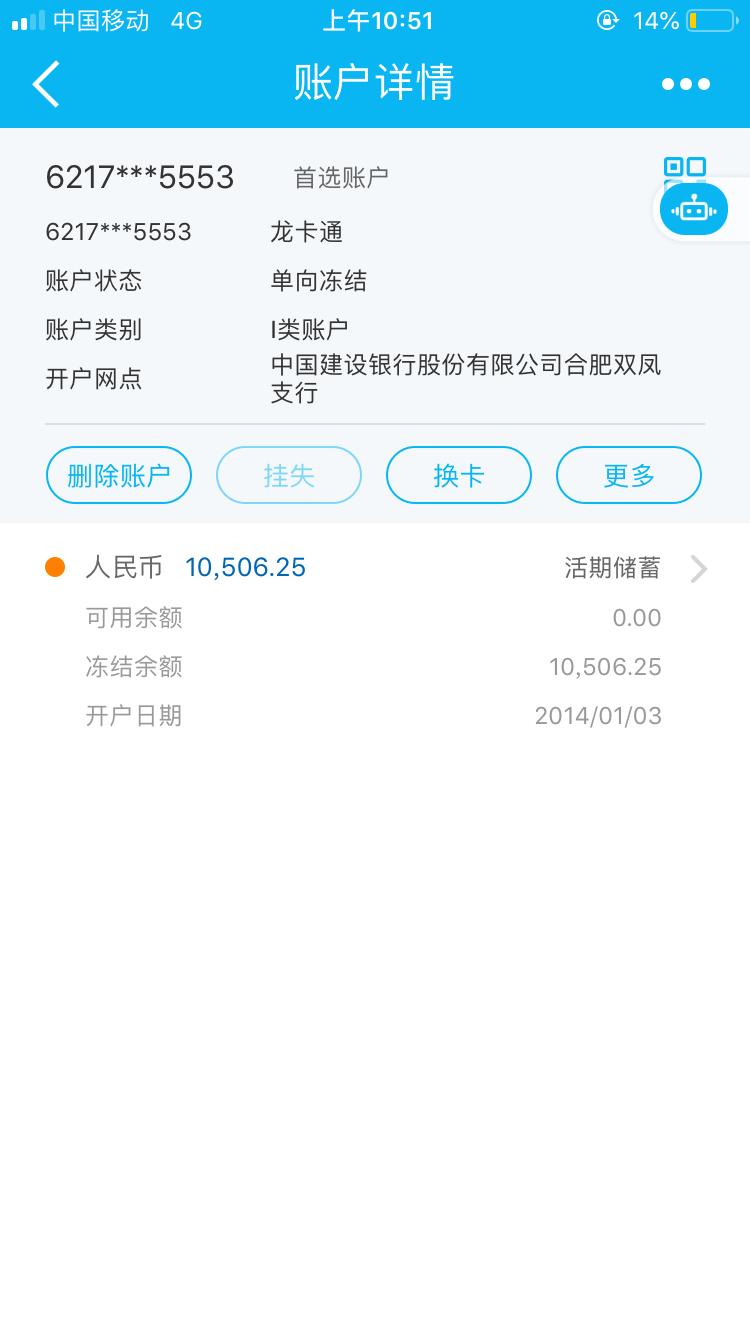Tap the 删除账户 button

pos(119,475)
